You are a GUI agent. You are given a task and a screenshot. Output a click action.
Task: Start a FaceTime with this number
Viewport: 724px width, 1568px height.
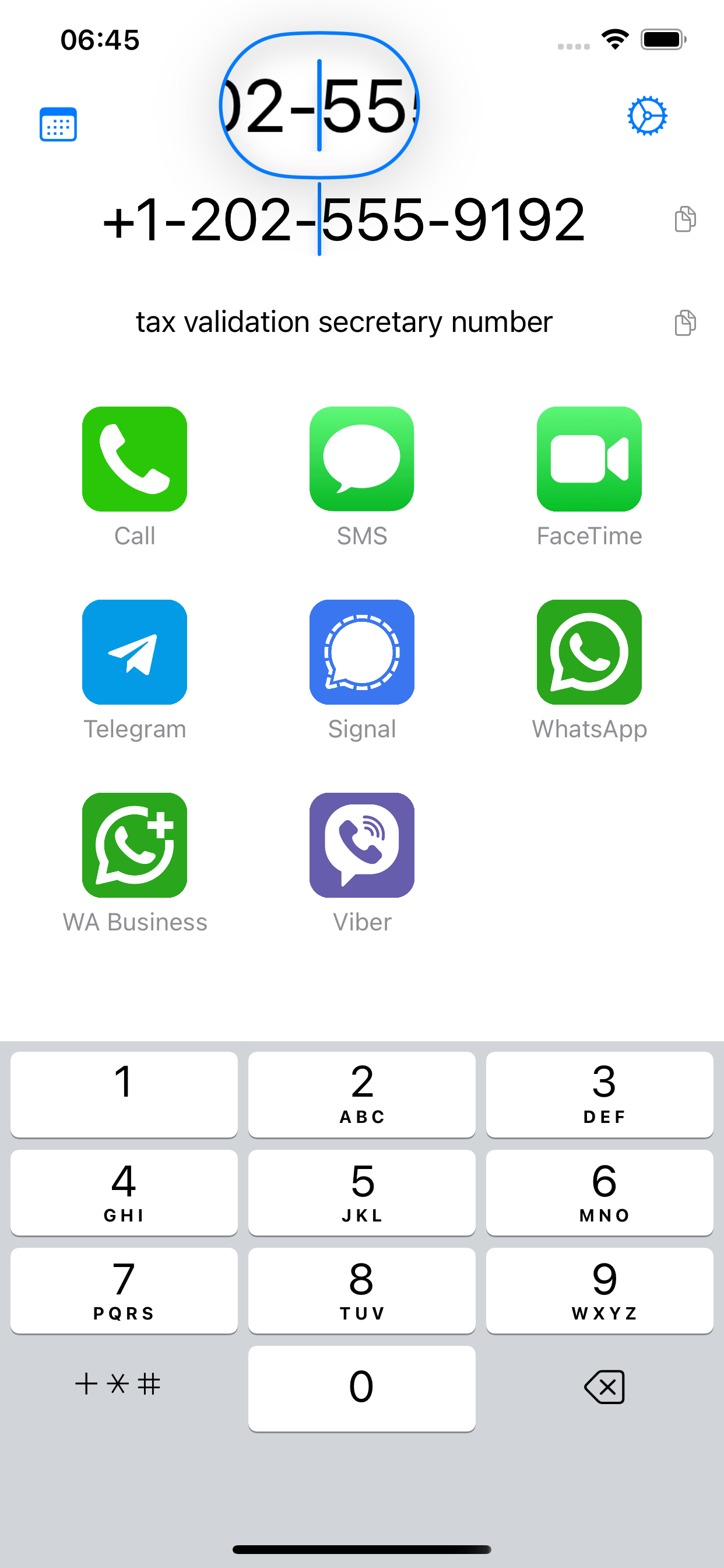pyautogui.click(x=589, y=459)
